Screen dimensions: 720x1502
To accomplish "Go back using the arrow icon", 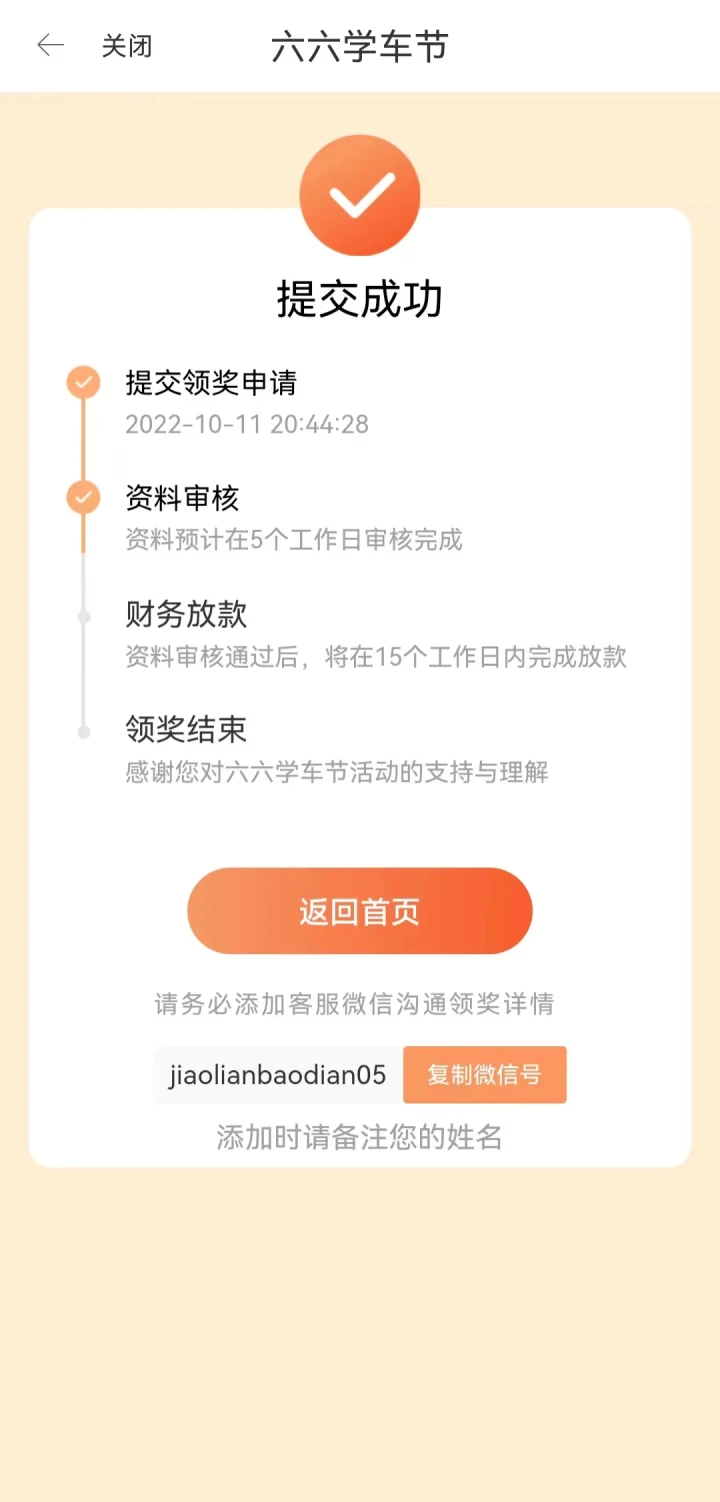I will click(x=50, y=46).
